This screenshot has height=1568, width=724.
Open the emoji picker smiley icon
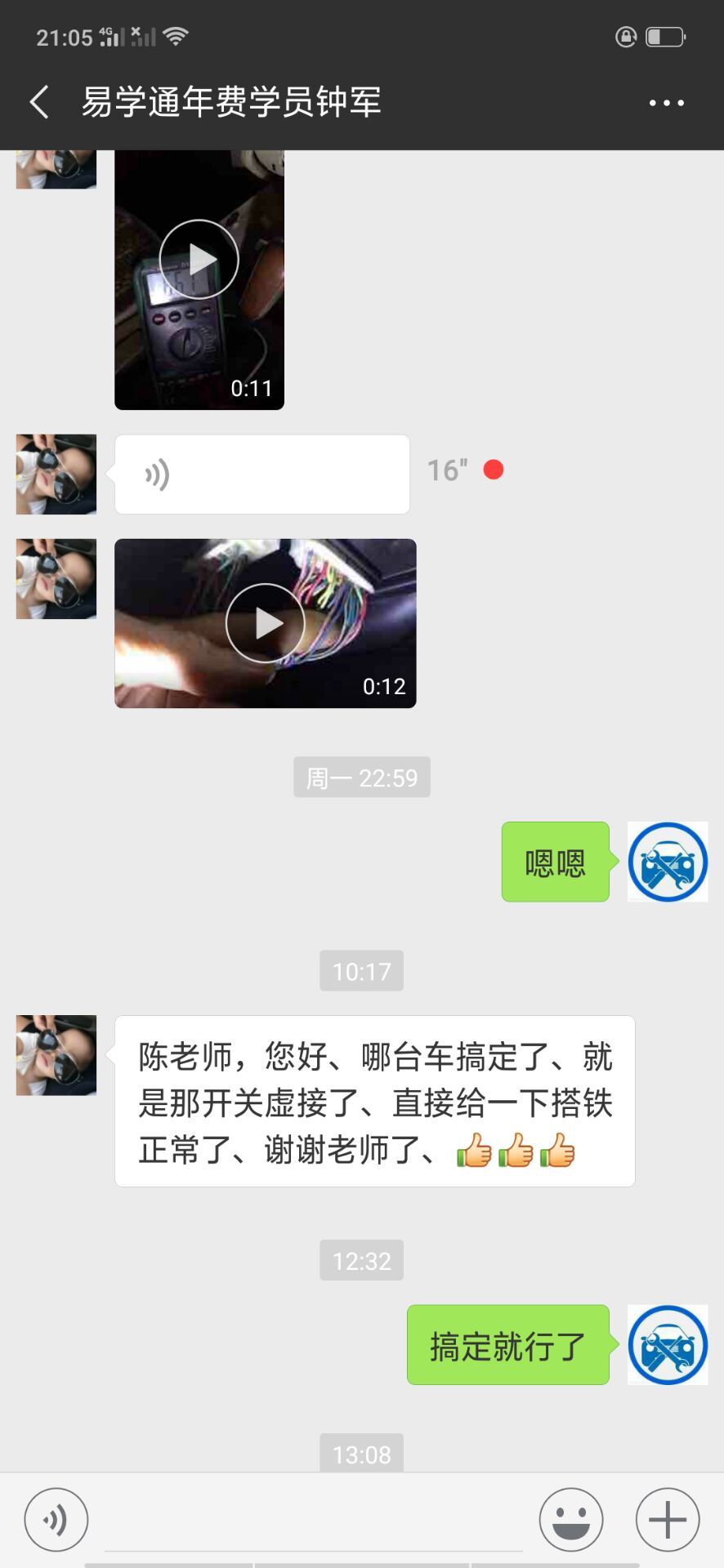[572, 1519]
